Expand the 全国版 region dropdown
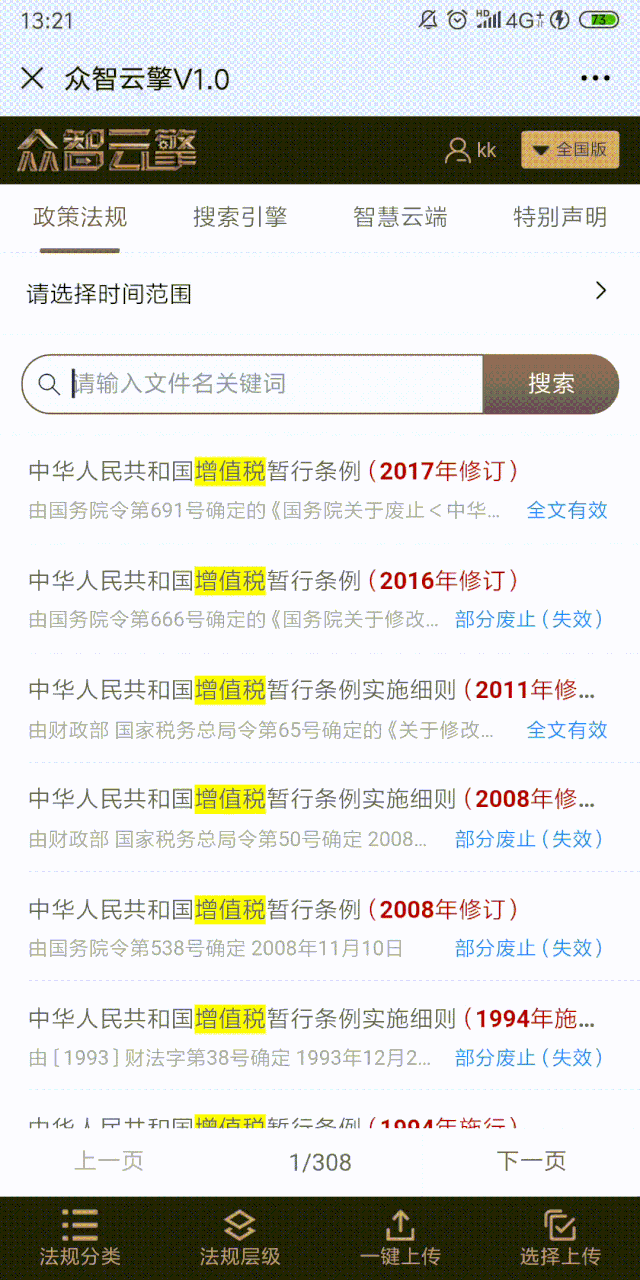640x1280 pixels. (x=570, y=150)
